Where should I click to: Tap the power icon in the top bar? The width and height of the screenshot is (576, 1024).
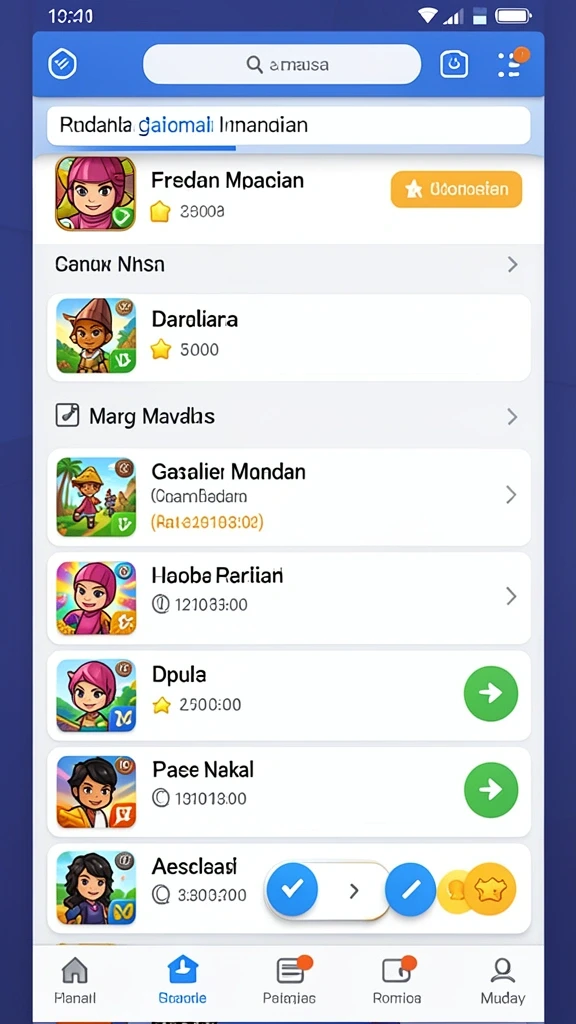tap(454, 64)
